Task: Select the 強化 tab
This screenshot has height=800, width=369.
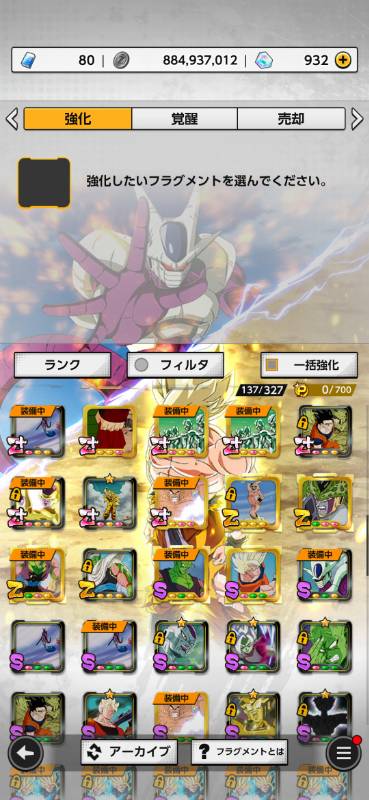Action: click(x=78, y=119)
